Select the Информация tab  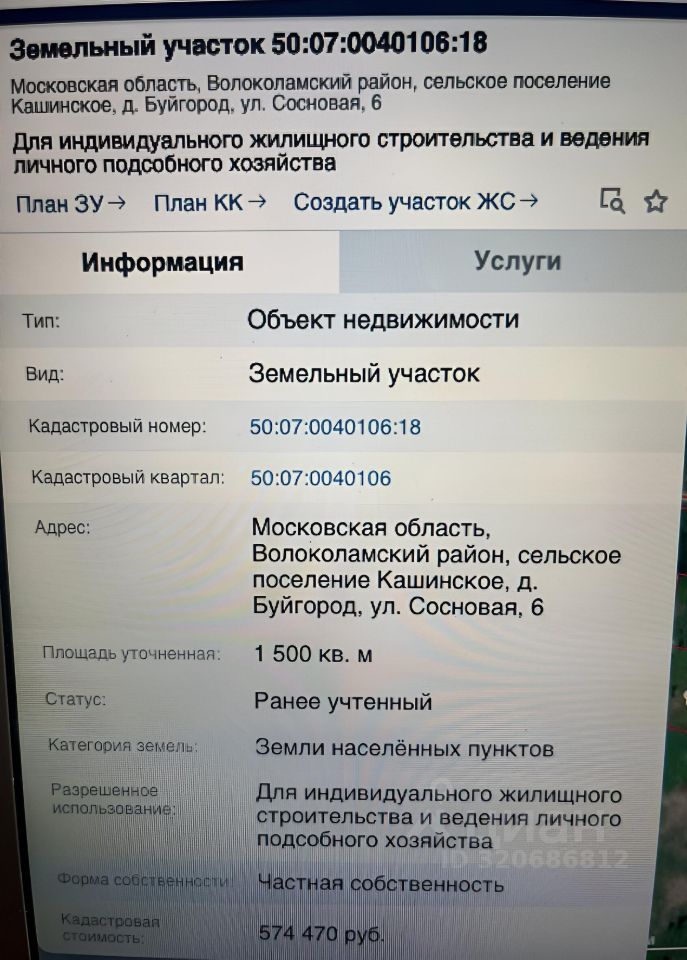click(x=163, y=262)
